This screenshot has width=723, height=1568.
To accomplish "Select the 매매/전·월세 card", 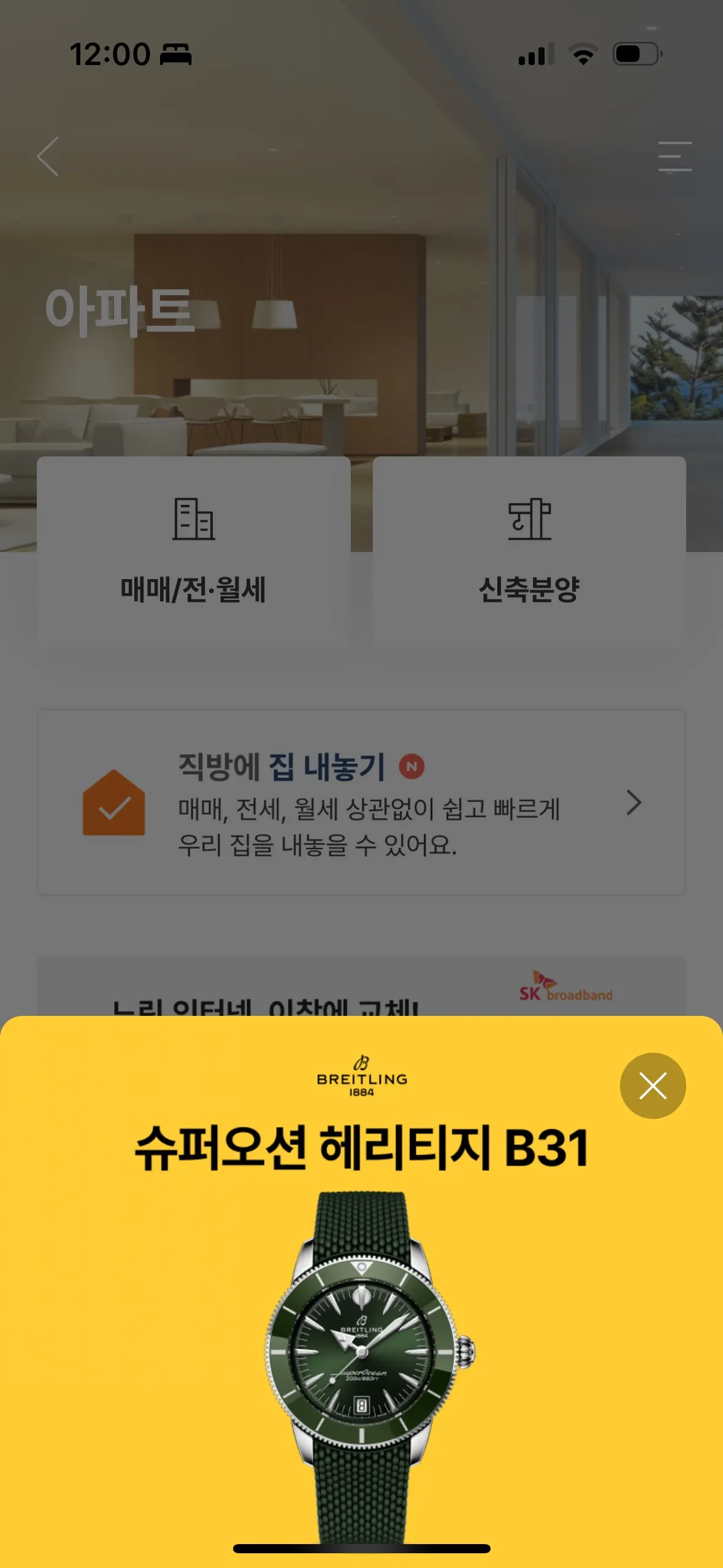I will pos(193,552).
